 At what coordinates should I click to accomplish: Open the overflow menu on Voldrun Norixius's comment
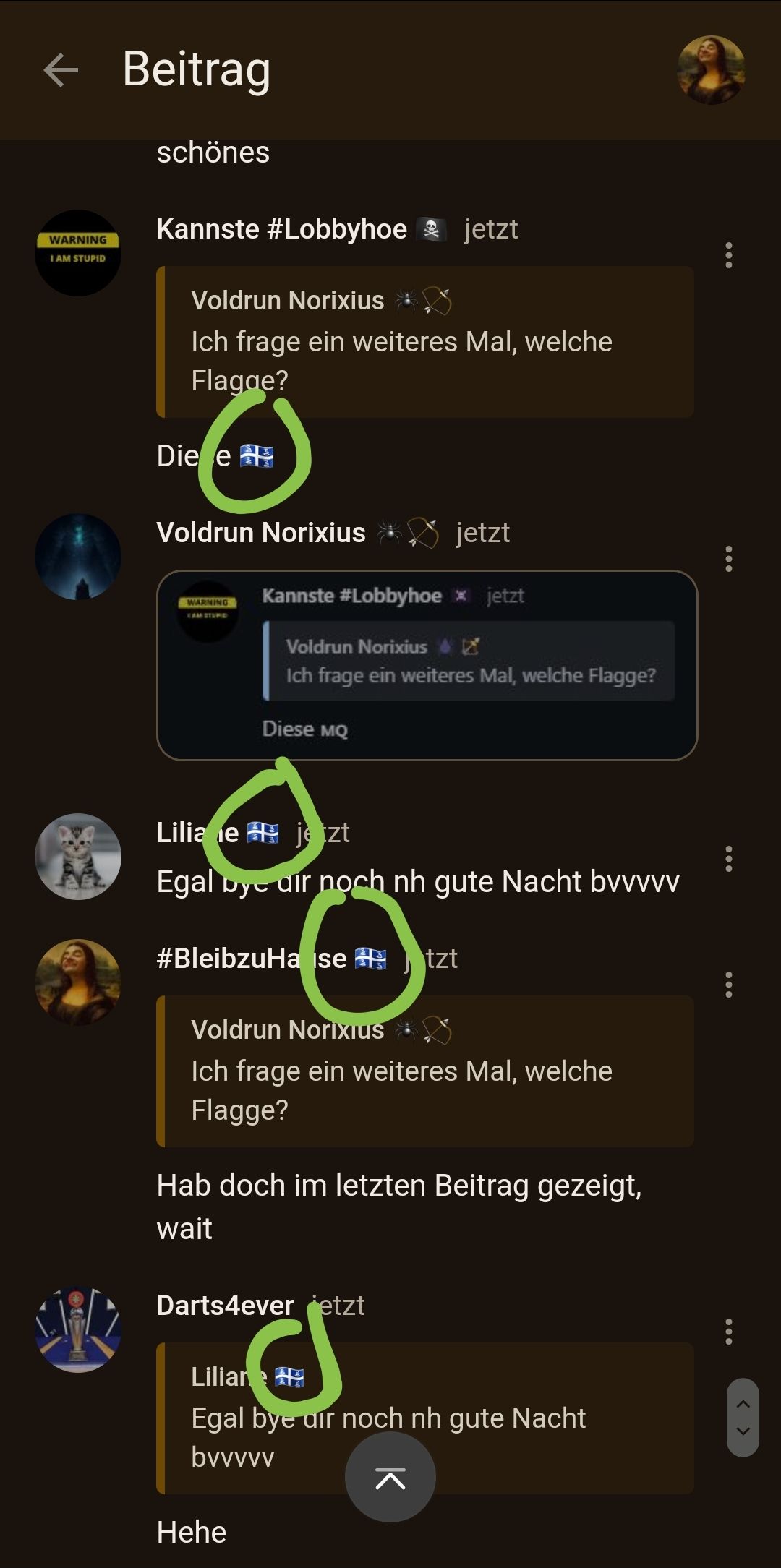728,559
